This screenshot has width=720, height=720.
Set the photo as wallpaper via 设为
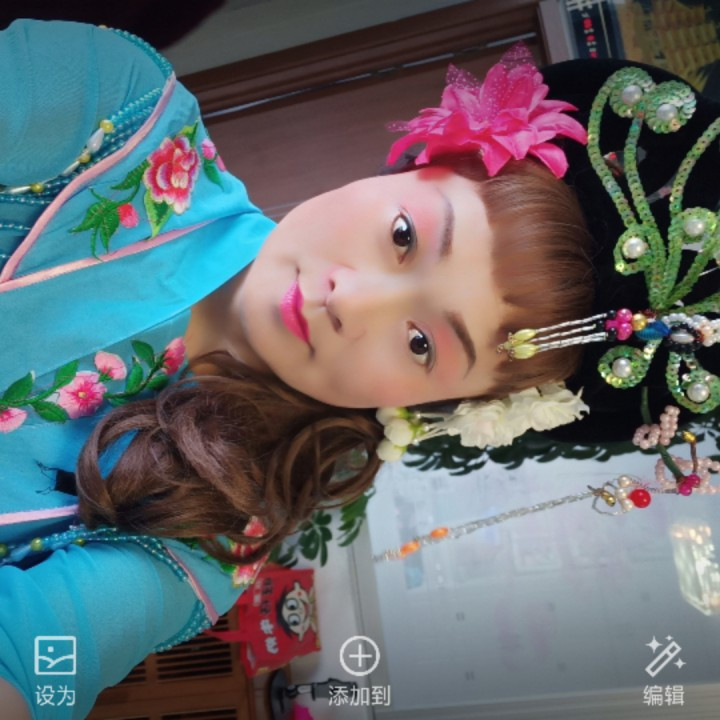point(55,670)
